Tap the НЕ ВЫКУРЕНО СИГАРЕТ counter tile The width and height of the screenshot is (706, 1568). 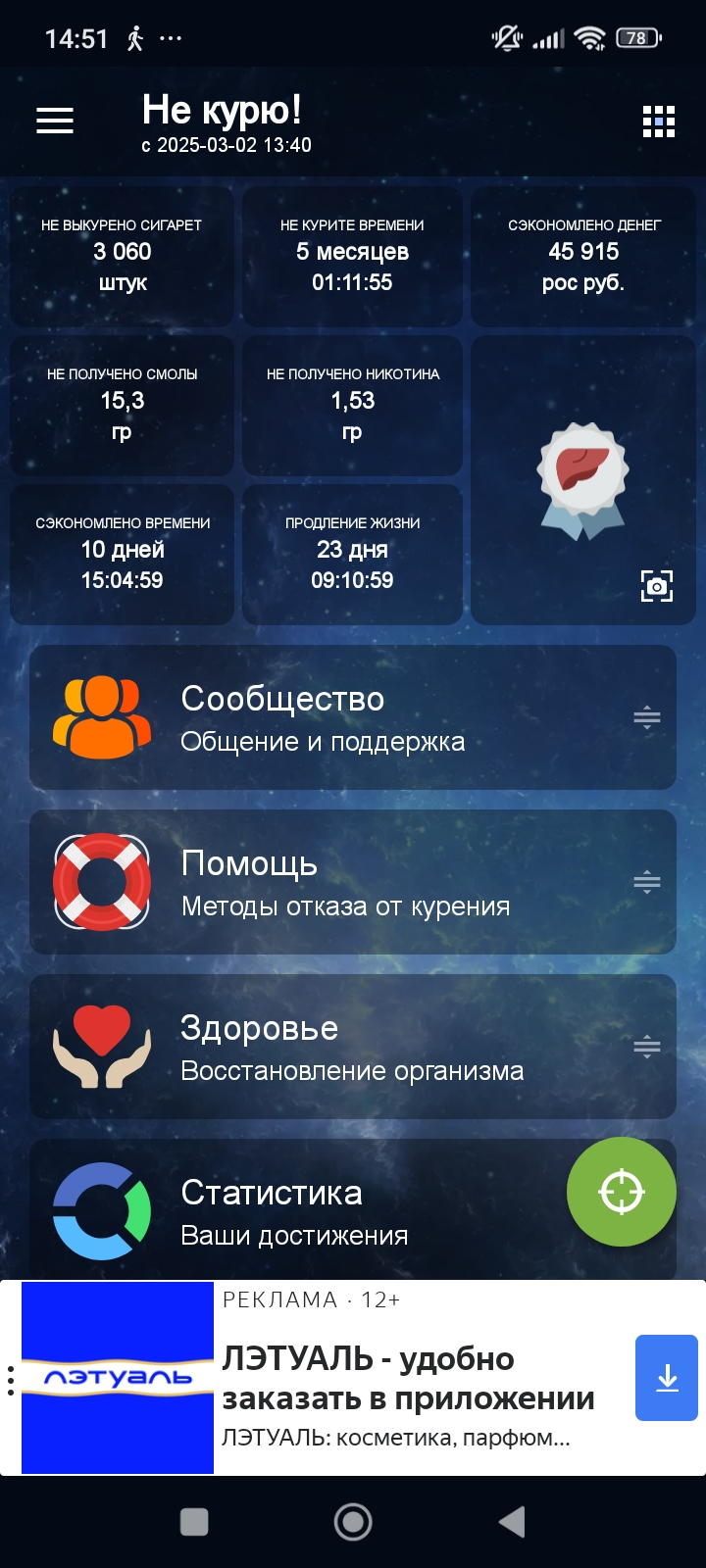click(x=122, y=255)
